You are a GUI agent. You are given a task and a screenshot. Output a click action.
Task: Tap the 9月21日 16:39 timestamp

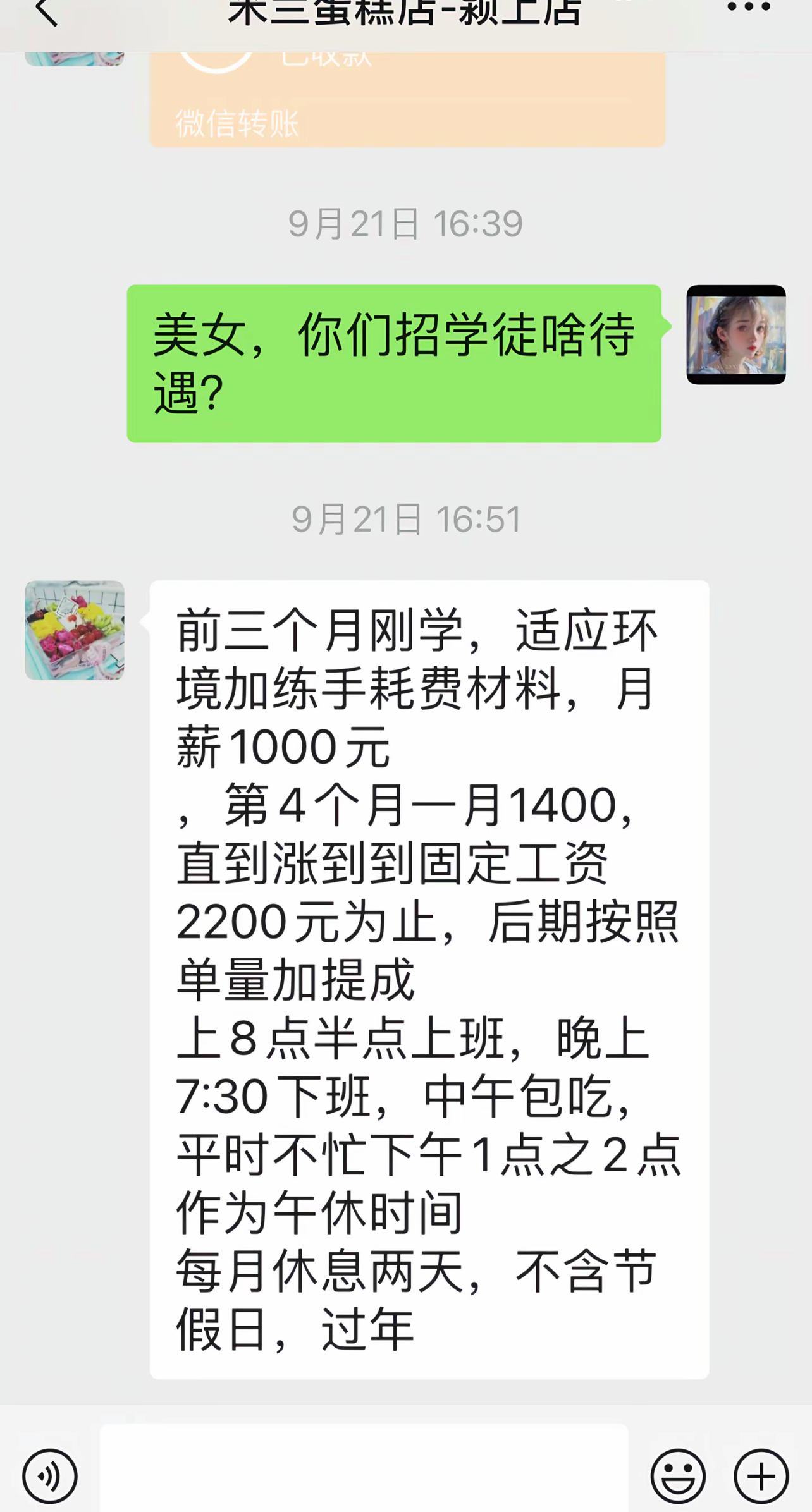pyautogui.click(x=405, y=223)
